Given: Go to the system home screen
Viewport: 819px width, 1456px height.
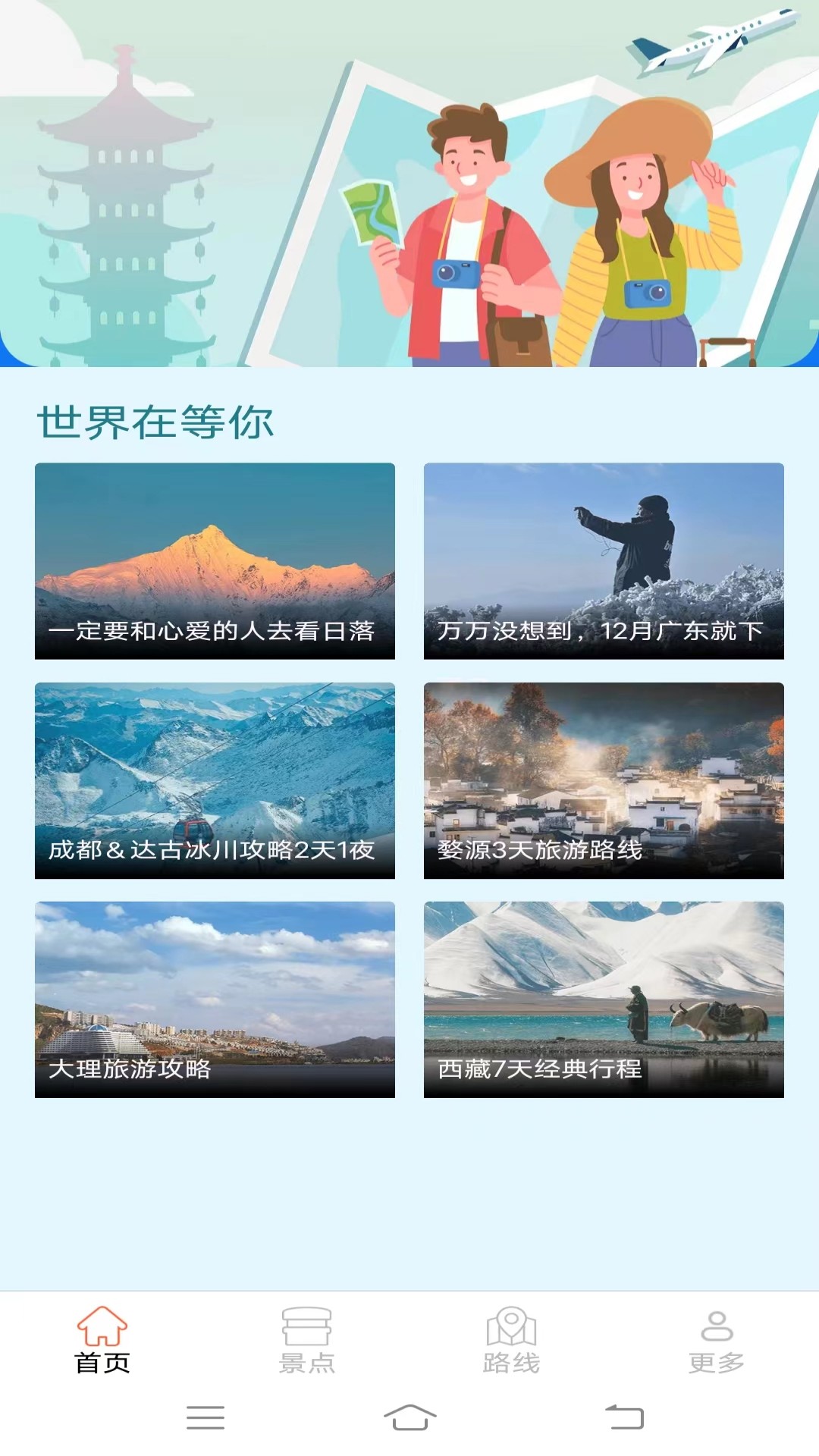Looking at the screenshot, I should coord(409,1417).
